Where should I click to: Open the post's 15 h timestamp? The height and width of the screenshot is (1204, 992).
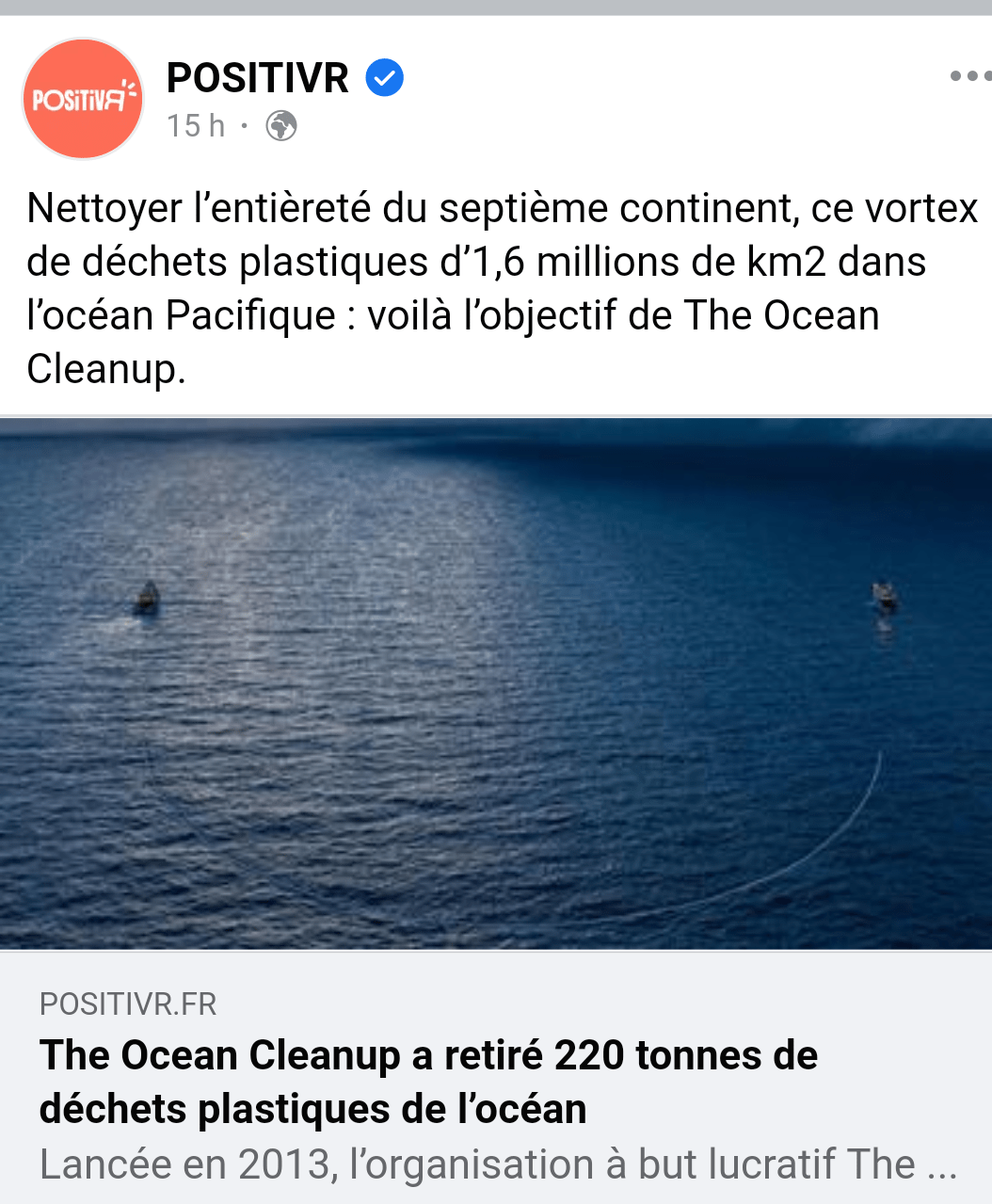click(196, 125)
